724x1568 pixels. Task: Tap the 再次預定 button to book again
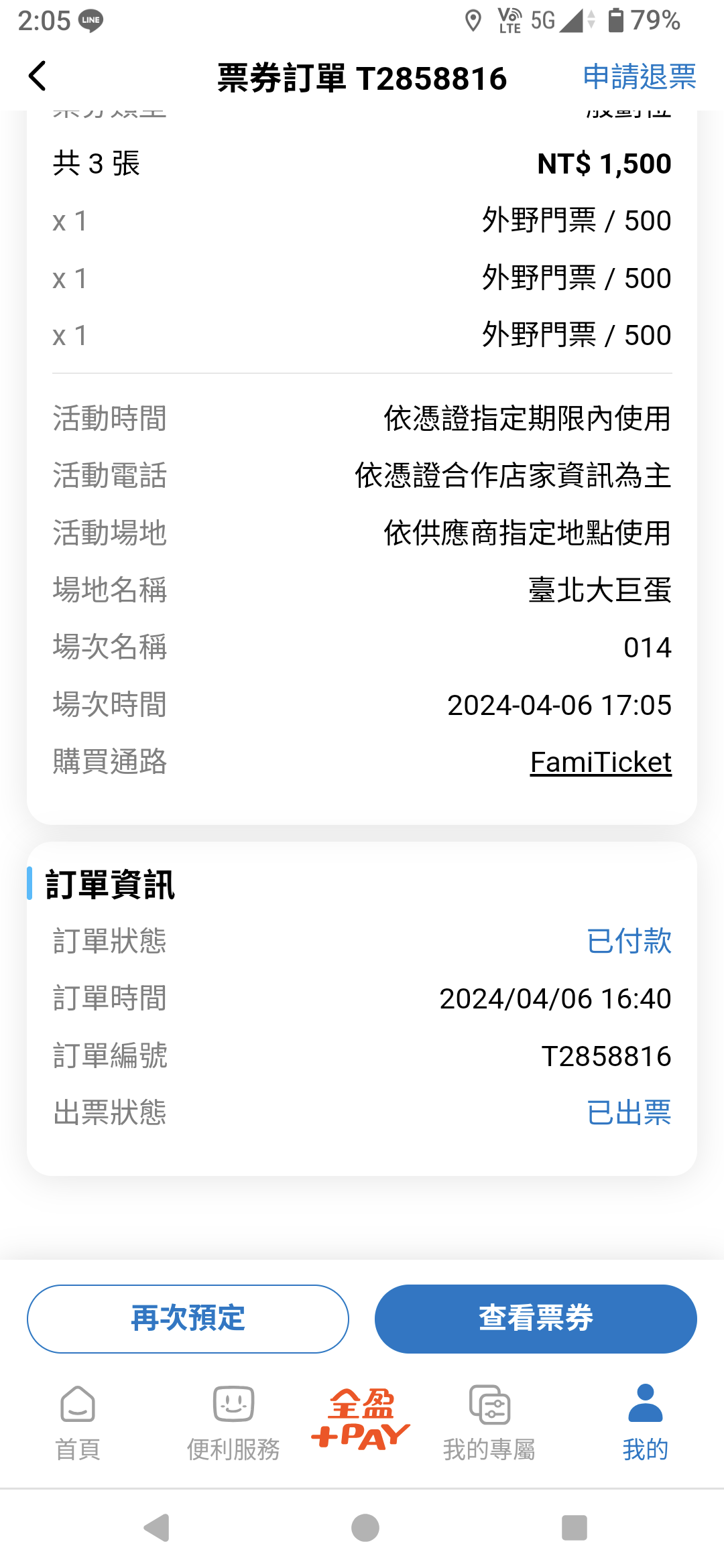(188, 1319)
